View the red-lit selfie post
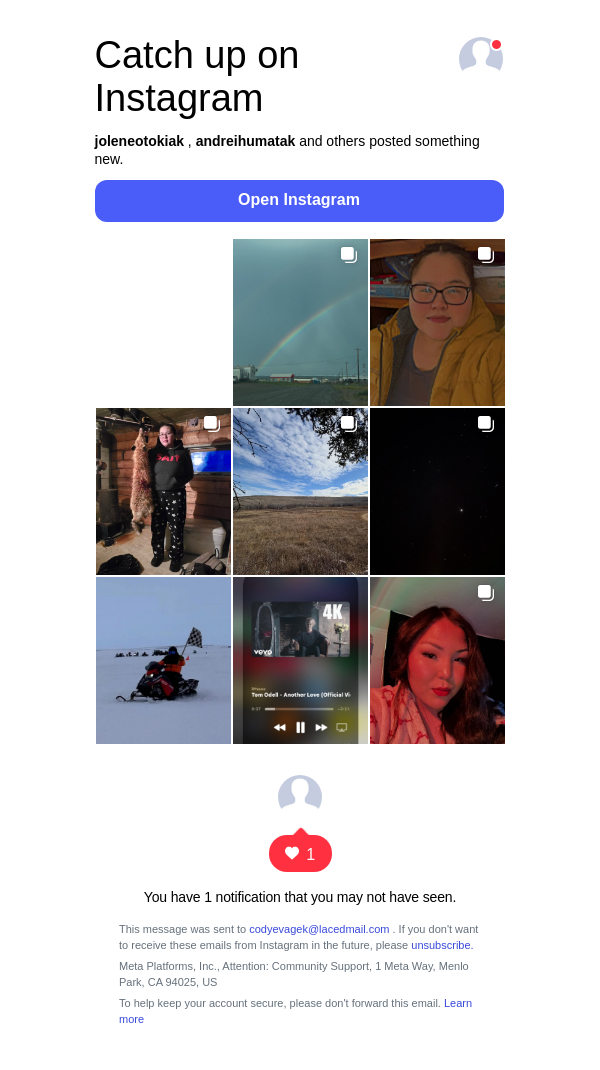600x1070 pixels. click(x=437, y=660)
